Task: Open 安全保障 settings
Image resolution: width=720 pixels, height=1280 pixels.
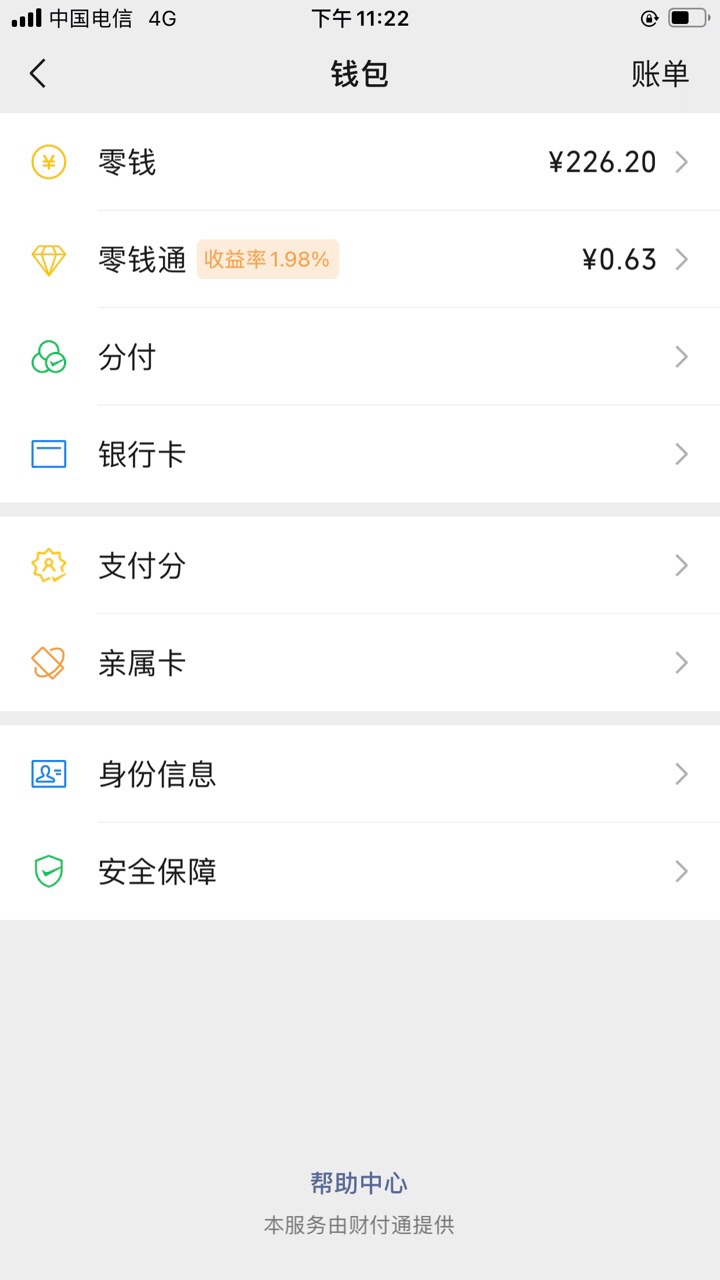Action: (x=360, y=872)
